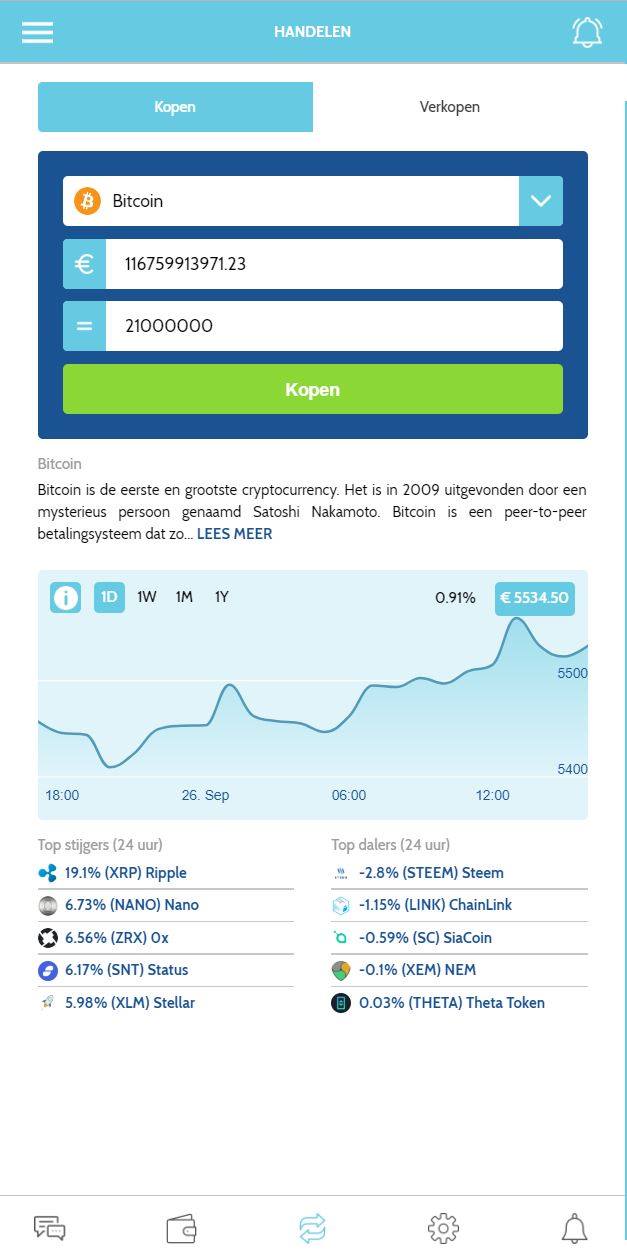627x1260 pixels.
Task: Select the Kopen tab
Action: (175, 107)
